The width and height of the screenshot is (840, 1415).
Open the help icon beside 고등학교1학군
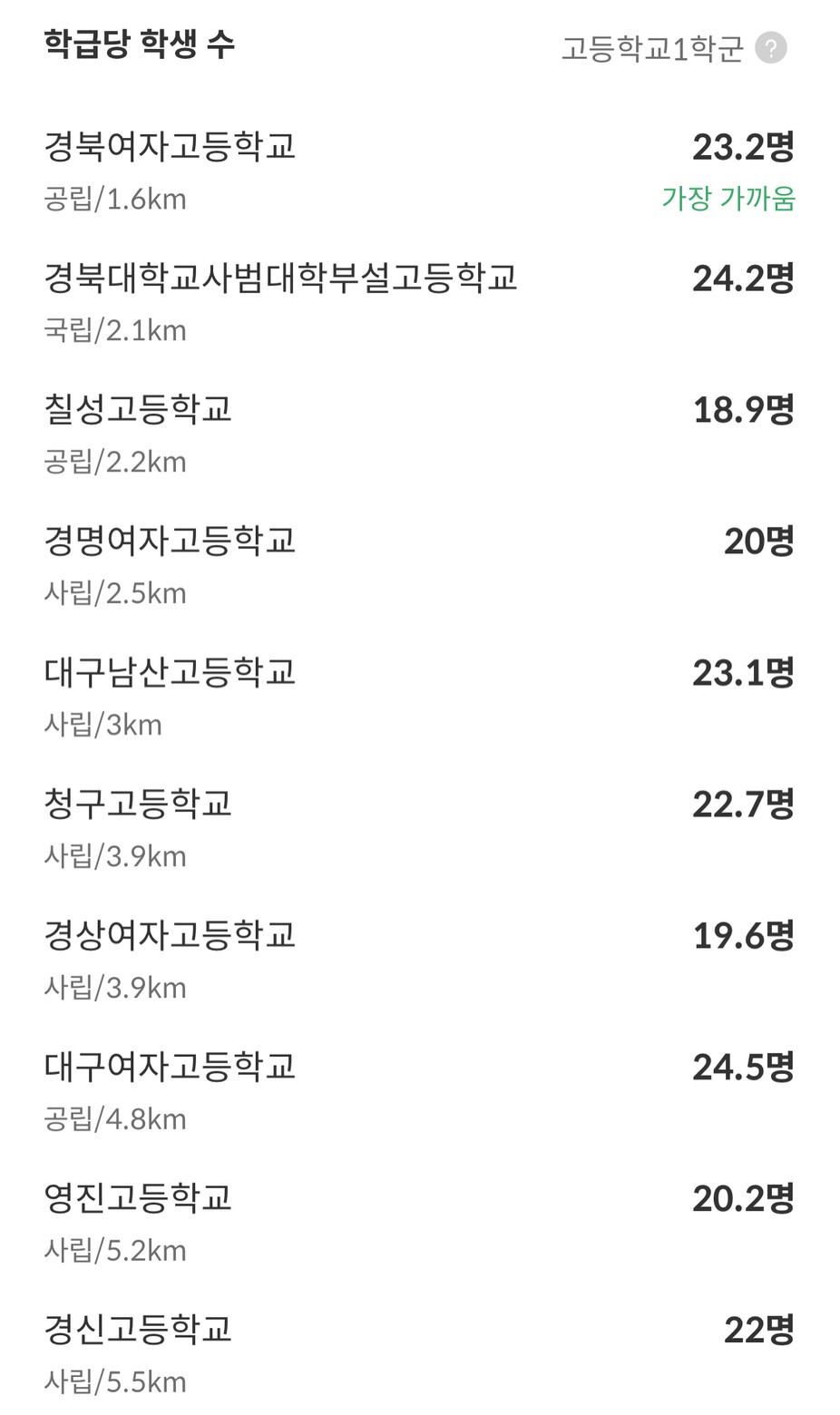pyautogui.click(x=771, y=47)
